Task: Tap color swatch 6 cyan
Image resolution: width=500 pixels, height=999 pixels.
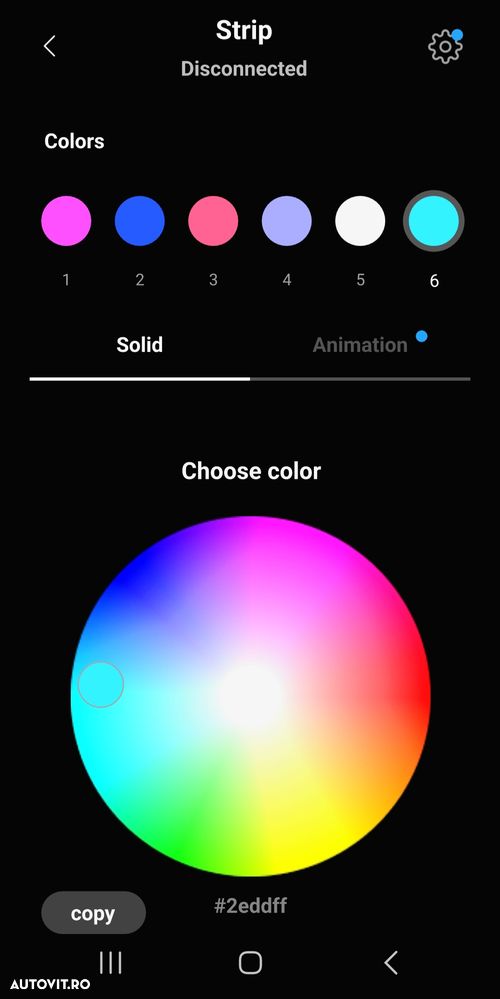Action: pos(434,220)
